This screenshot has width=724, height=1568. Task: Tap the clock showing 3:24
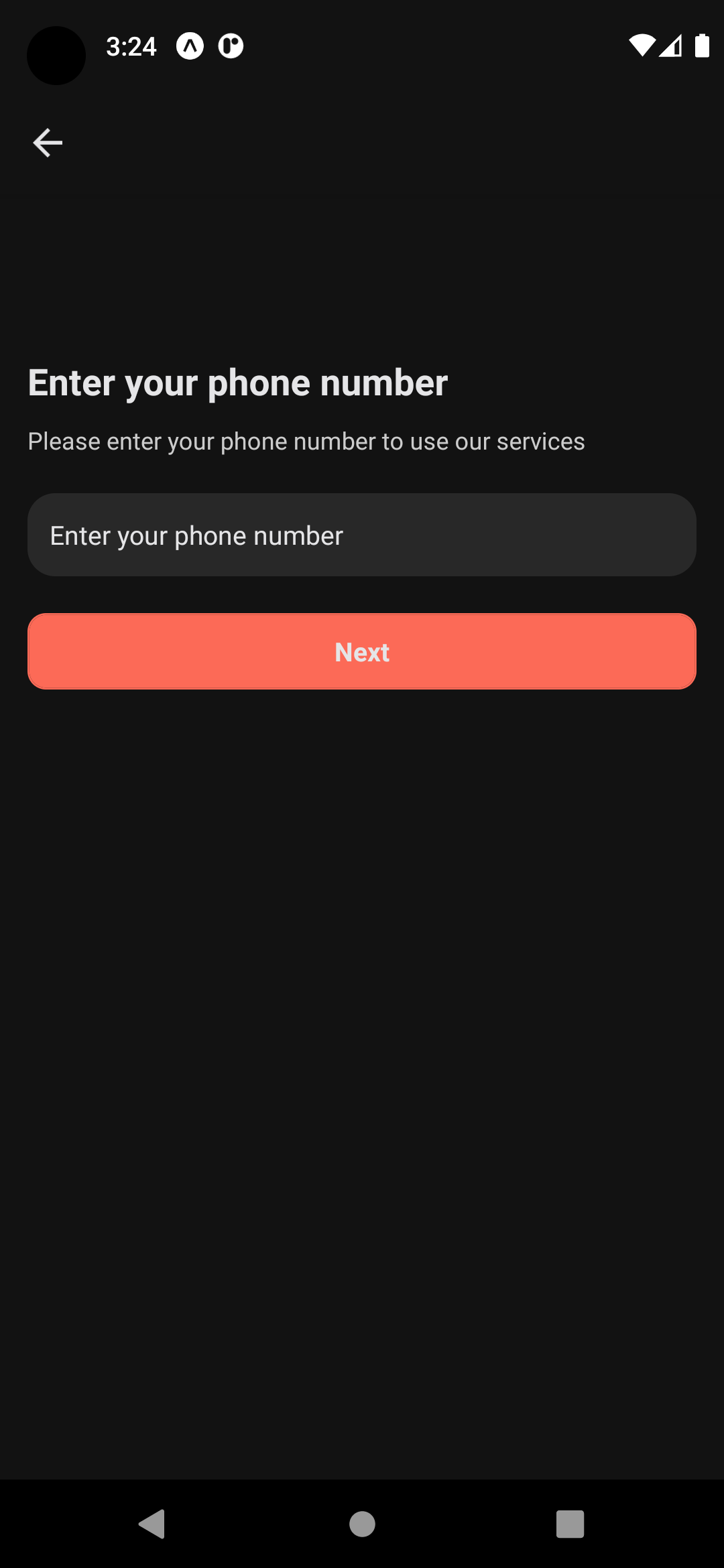131,46
